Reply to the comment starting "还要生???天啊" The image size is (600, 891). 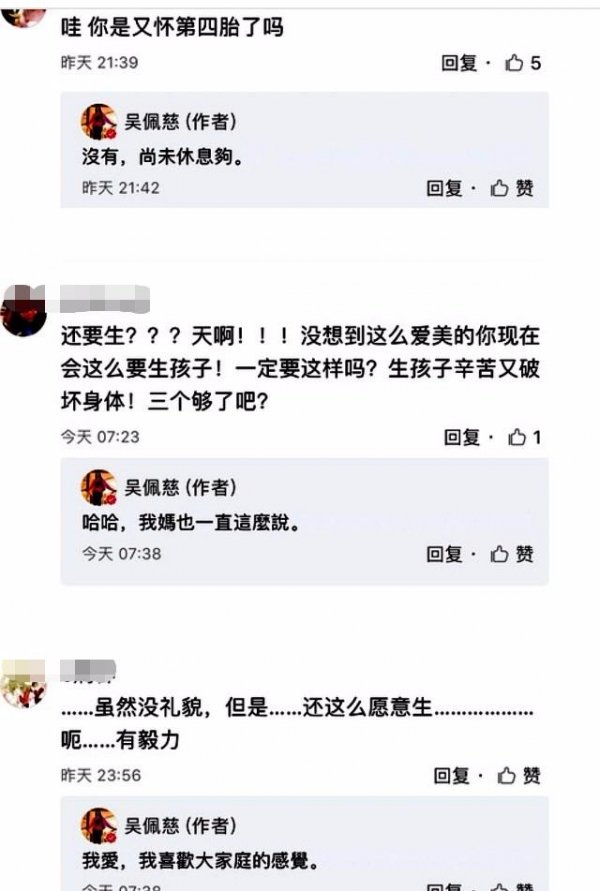(461, 437)
